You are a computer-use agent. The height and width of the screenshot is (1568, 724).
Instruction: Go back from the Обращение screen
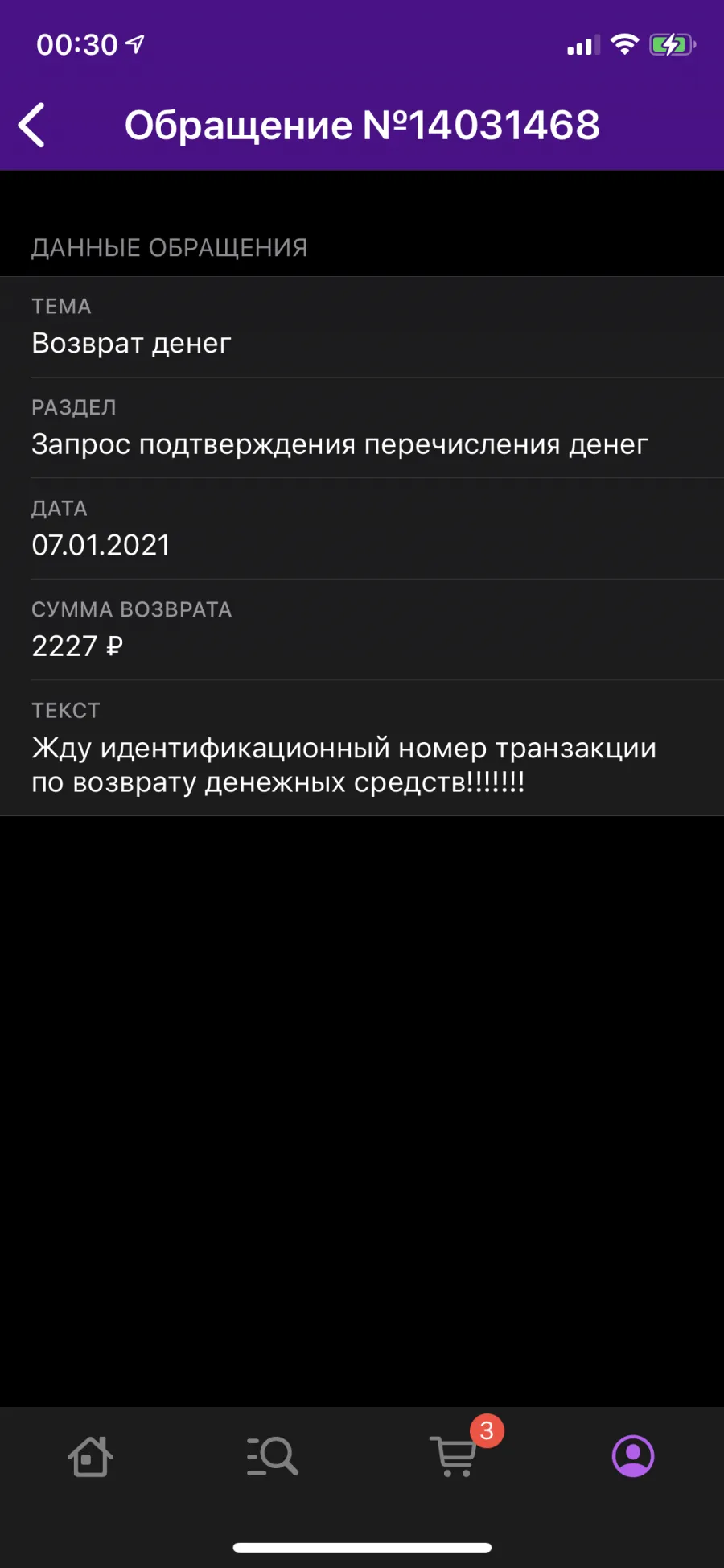31,126
